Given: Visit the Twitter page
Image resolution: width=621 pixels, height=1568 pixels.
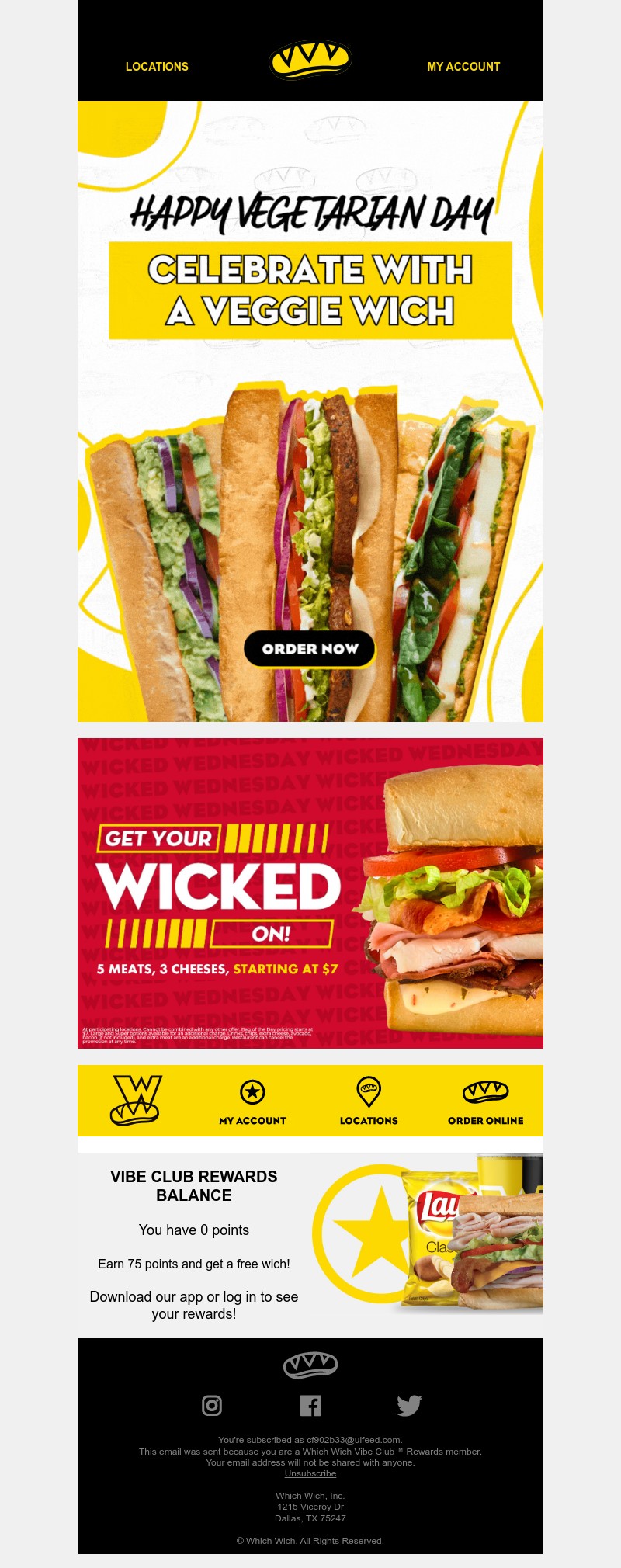Looking at the screenshot, I should click(x=409, y=1405).
